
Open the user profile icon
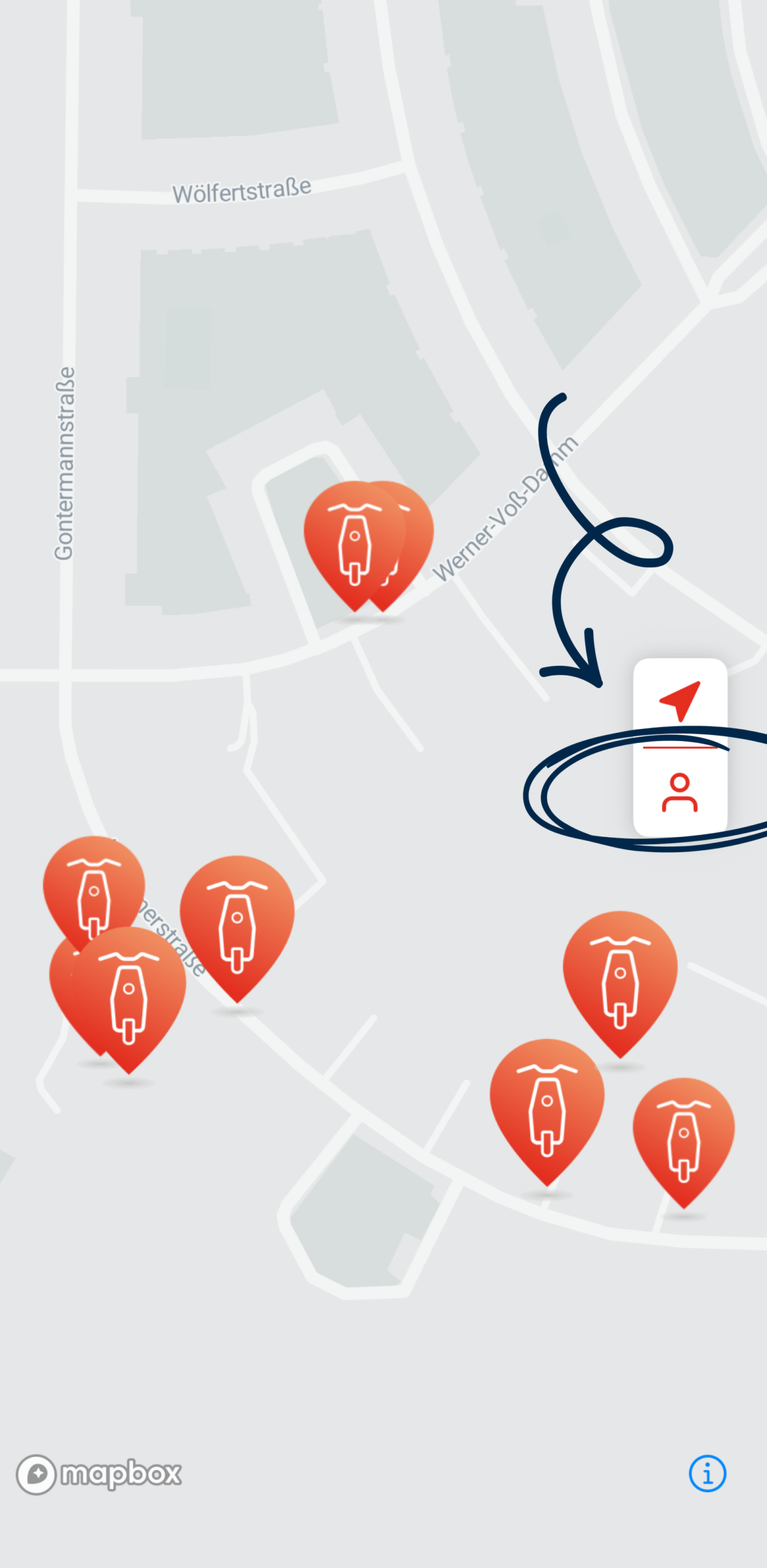[x=679, y=793]
